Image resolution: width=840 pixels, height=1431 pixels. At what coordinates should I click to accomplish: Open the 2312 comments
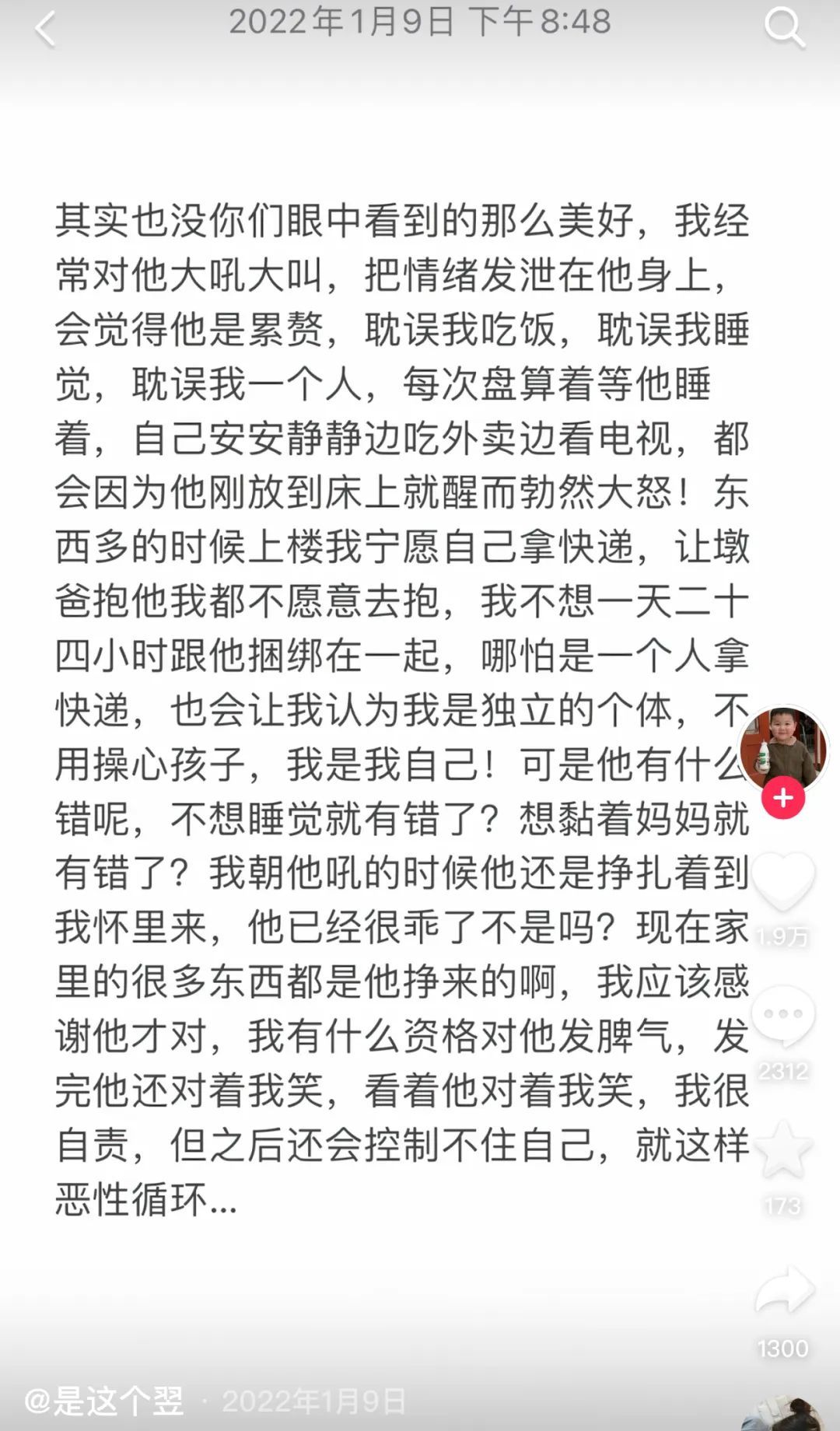783,1016
